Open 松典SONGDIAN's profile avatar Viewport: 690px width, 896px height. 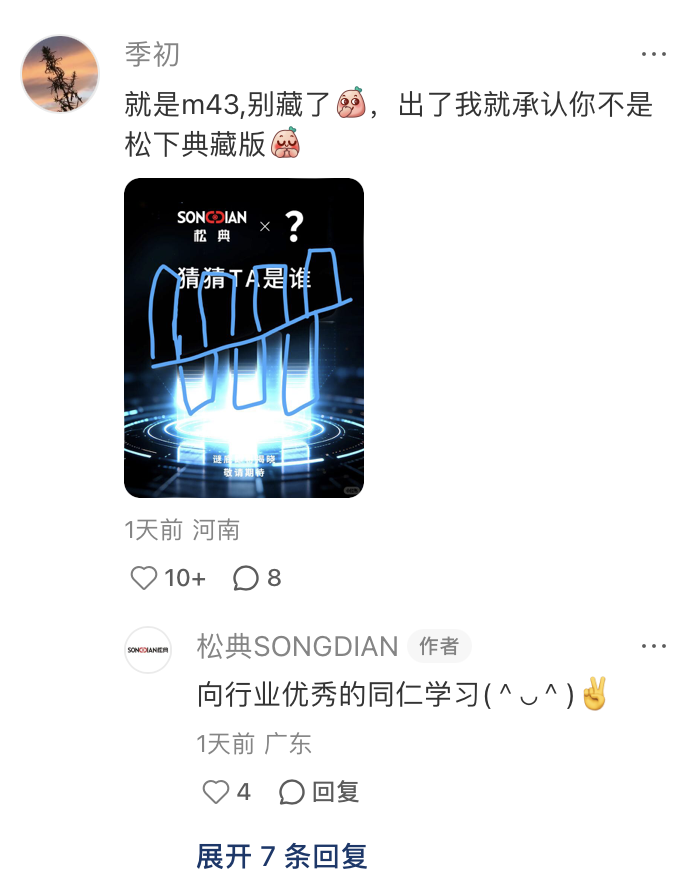(148, 650)
